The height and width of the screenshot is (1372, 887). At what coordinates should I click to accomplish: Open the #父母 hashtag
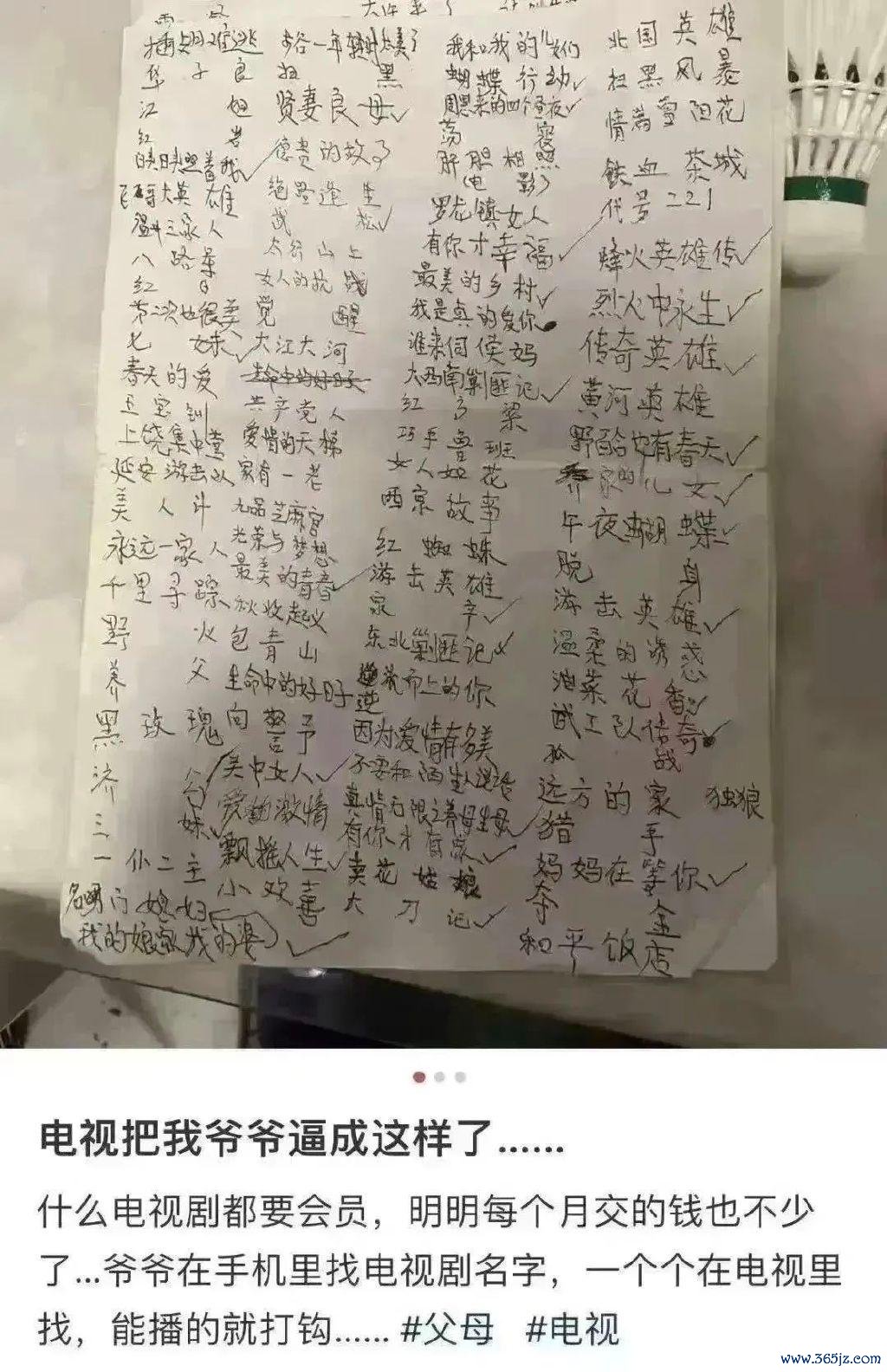(x=449, y=1330)
